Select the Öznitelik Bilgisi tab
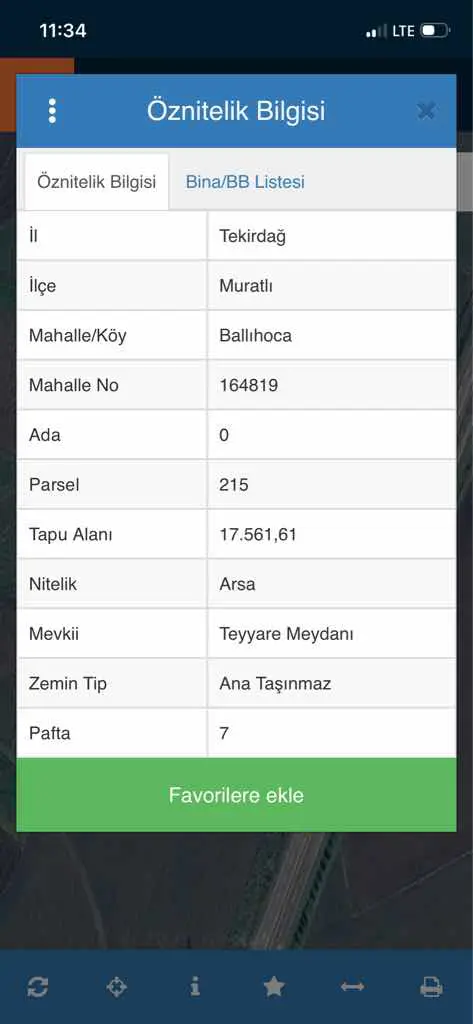The width and height of the screenshot is (473, 1024). pyautogui.click(x=96, y=182)
